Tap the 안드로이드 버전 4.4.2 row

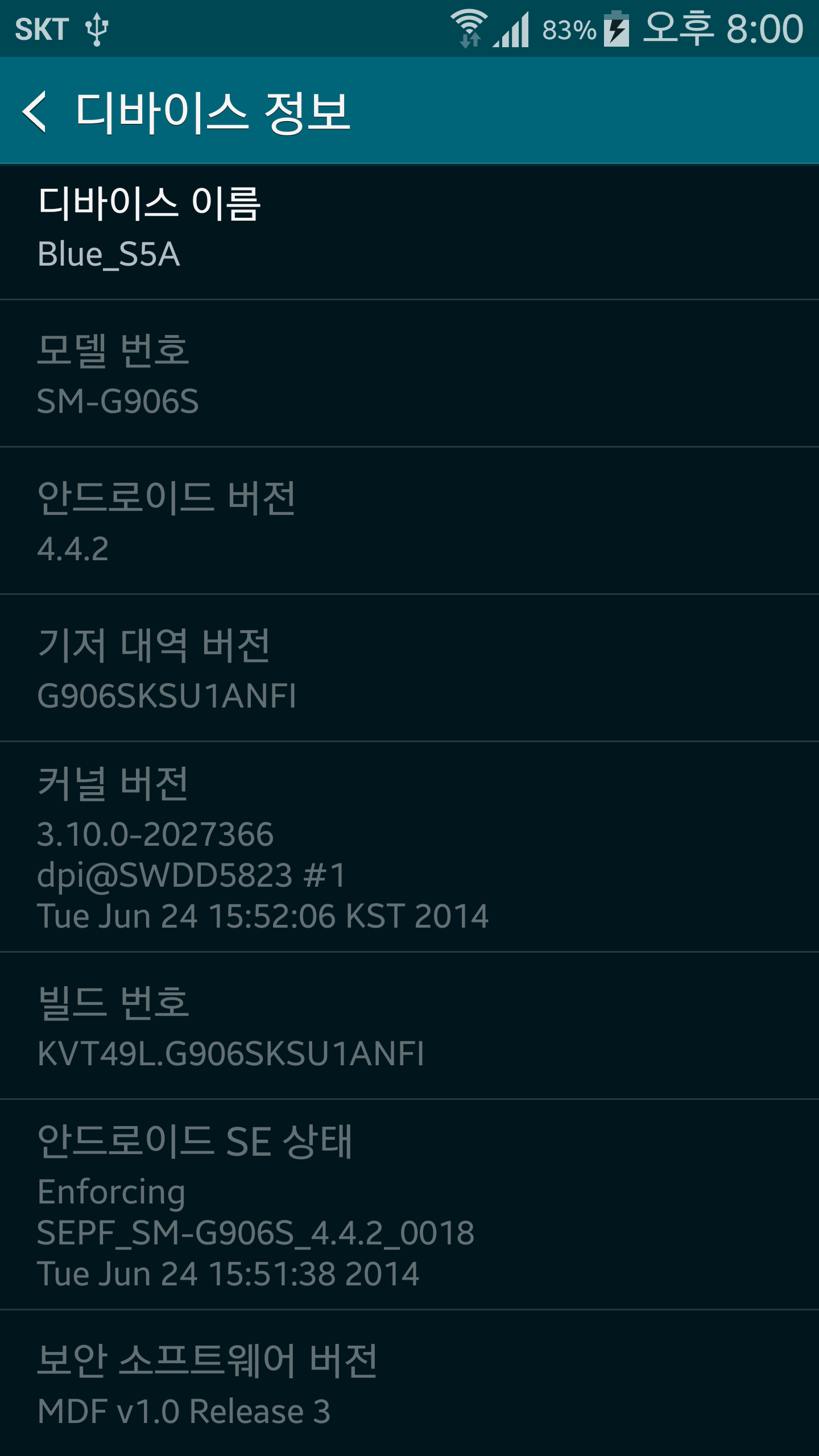409,522
